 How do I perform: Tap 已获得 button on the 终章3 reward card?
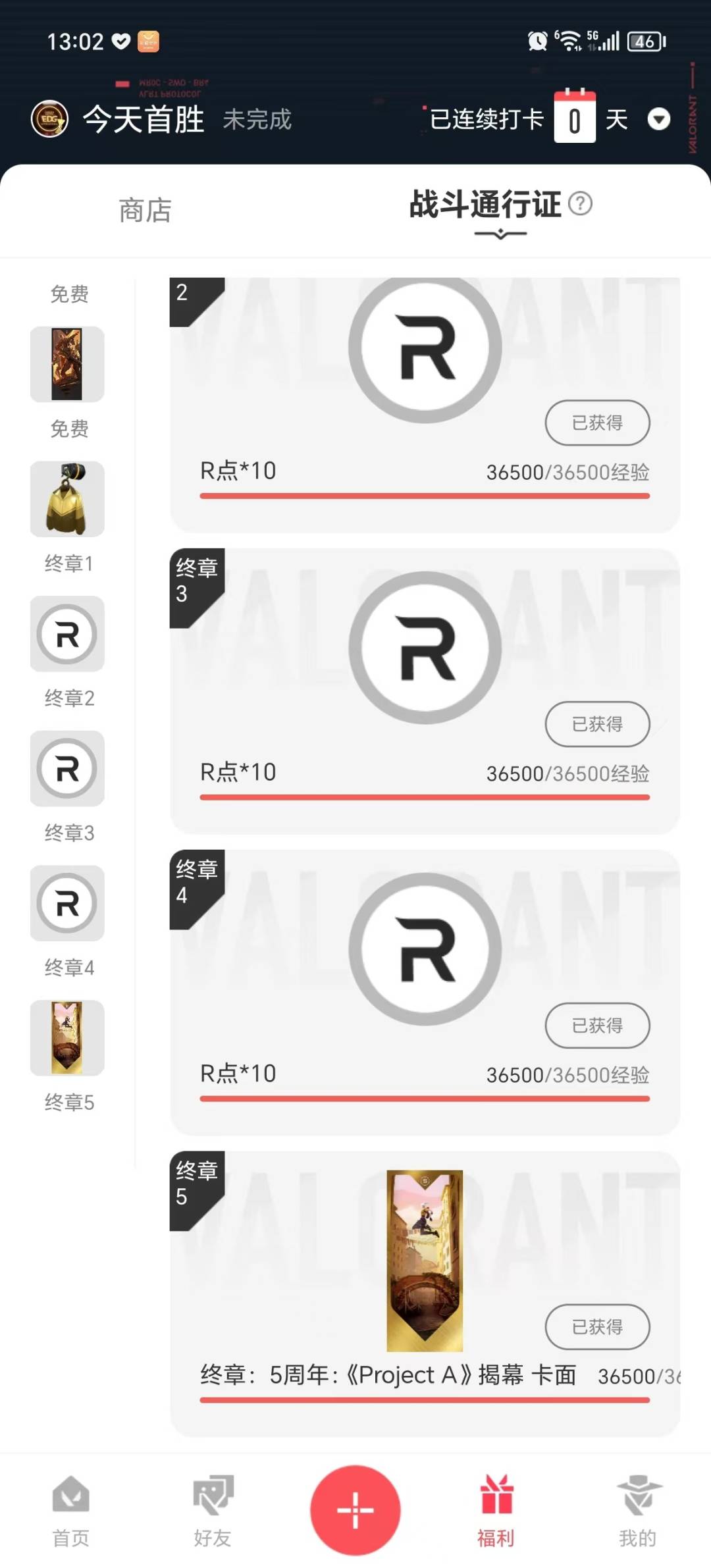(597, 724)
